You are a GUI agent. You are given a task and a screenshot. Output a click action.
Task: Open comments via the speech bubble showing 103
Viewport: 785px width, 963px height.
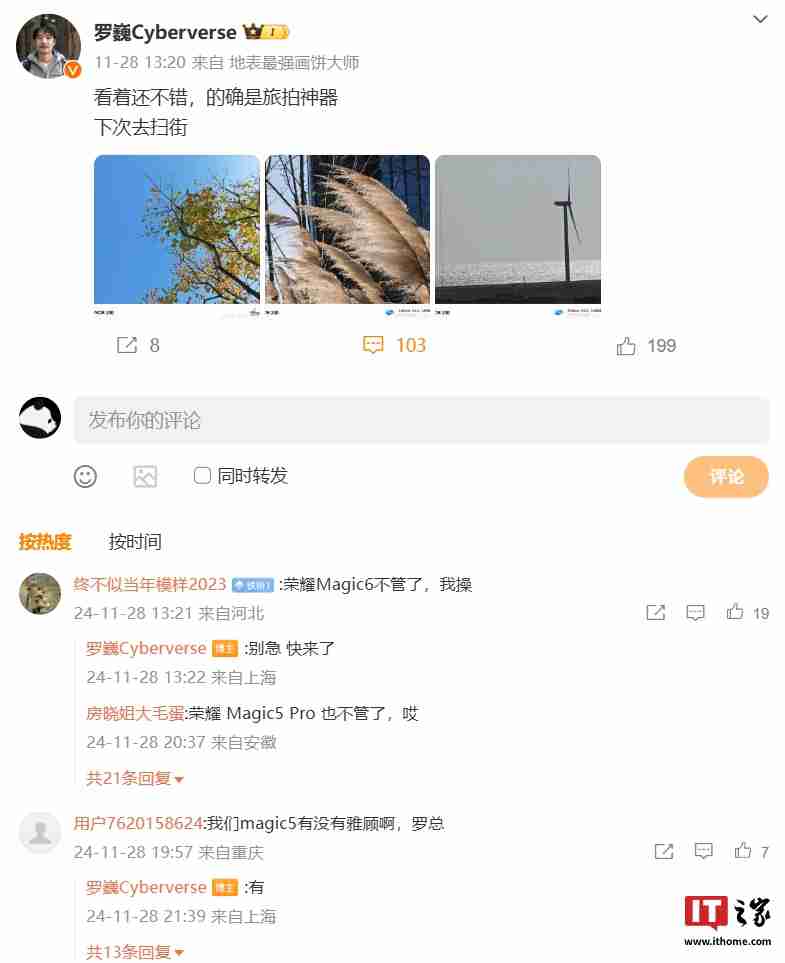[373, 344]
